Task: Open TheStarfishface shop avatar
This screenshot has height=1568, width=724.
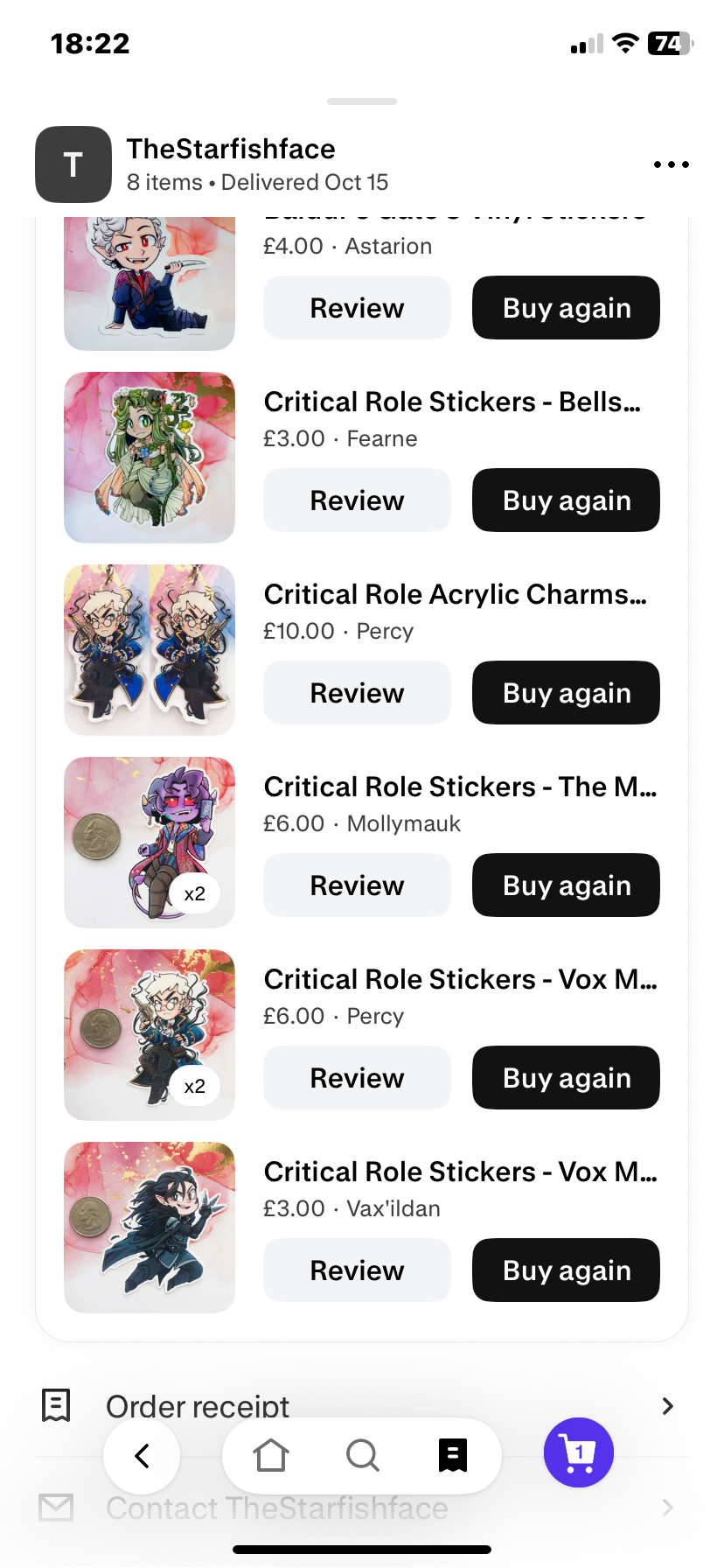Action: coord(73,164)
